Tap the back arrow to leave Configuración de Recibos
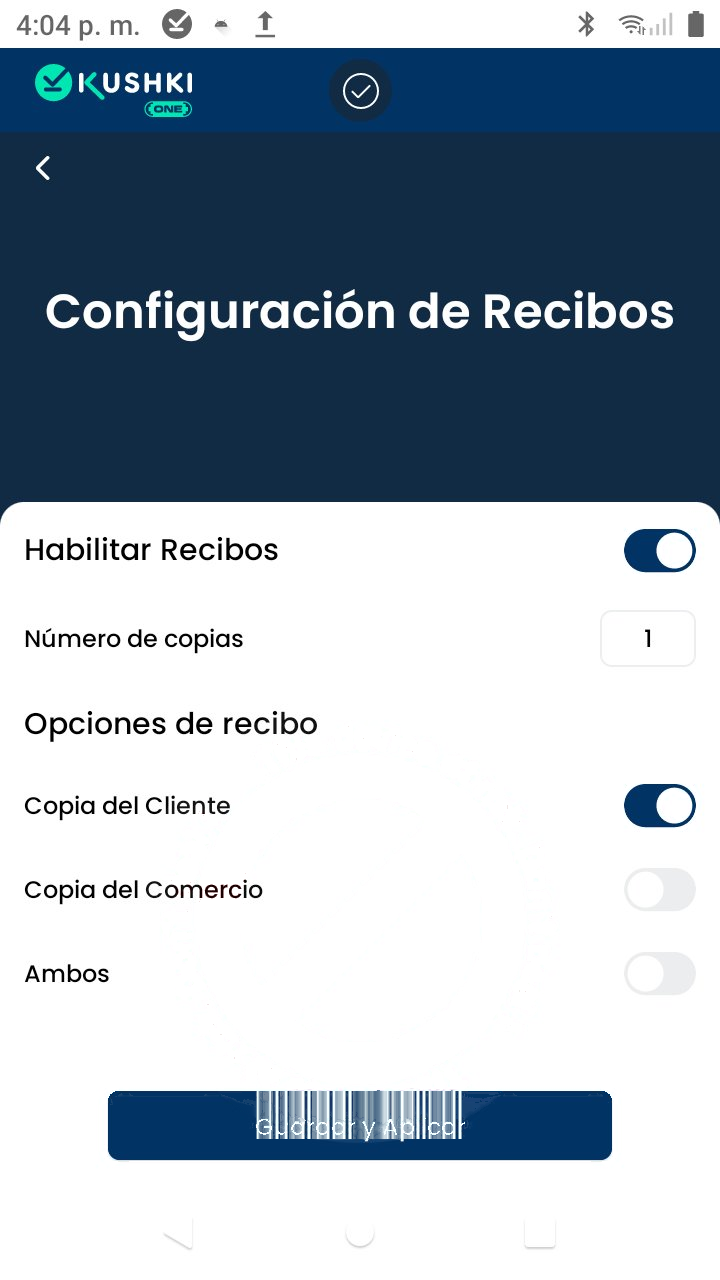Screen dimensions: 720x1280 pyautogui.click(x=42, y=167)
